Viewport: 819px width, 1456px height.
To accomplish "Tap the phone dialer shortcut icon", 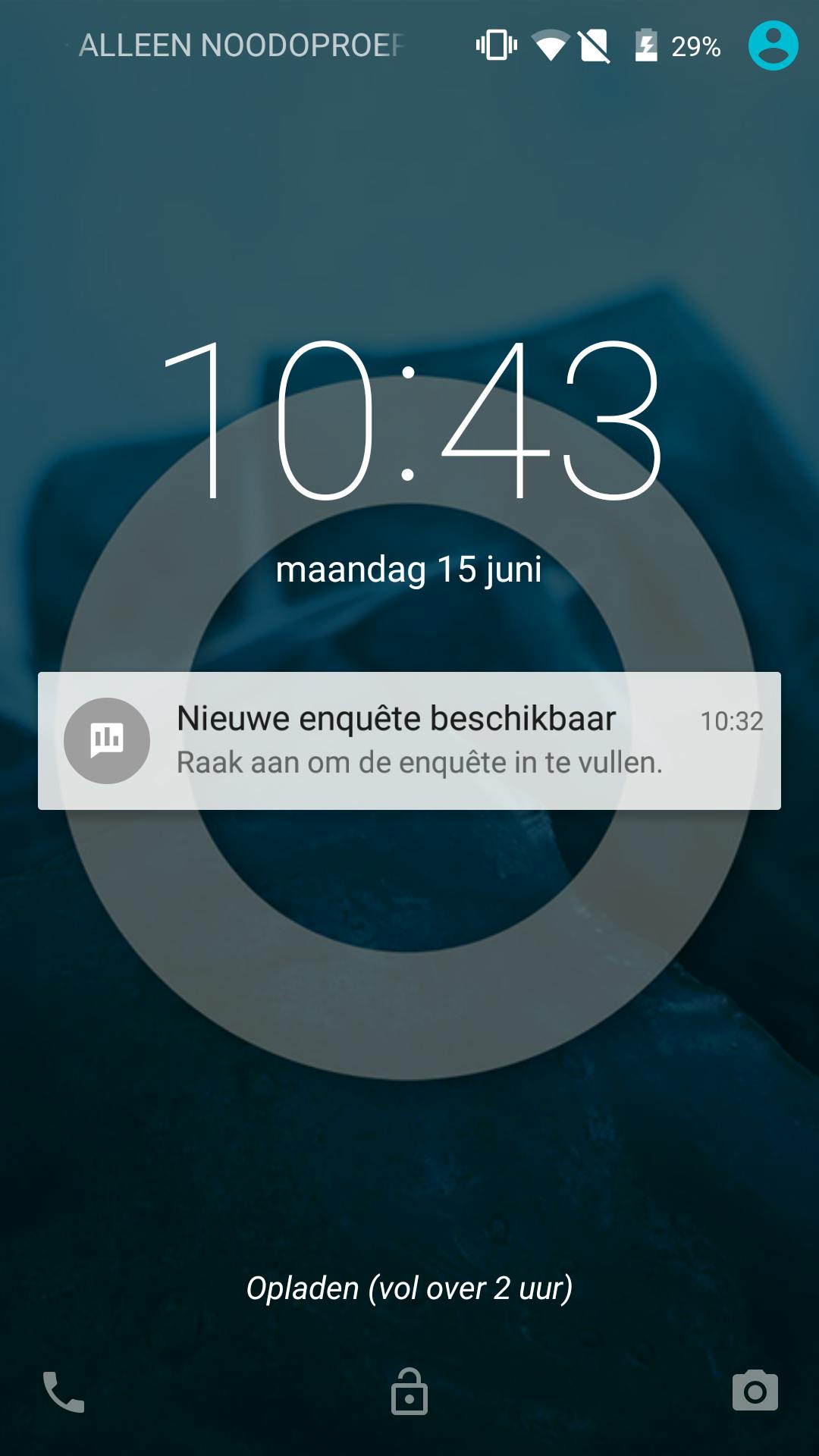I will (64, 1392).
